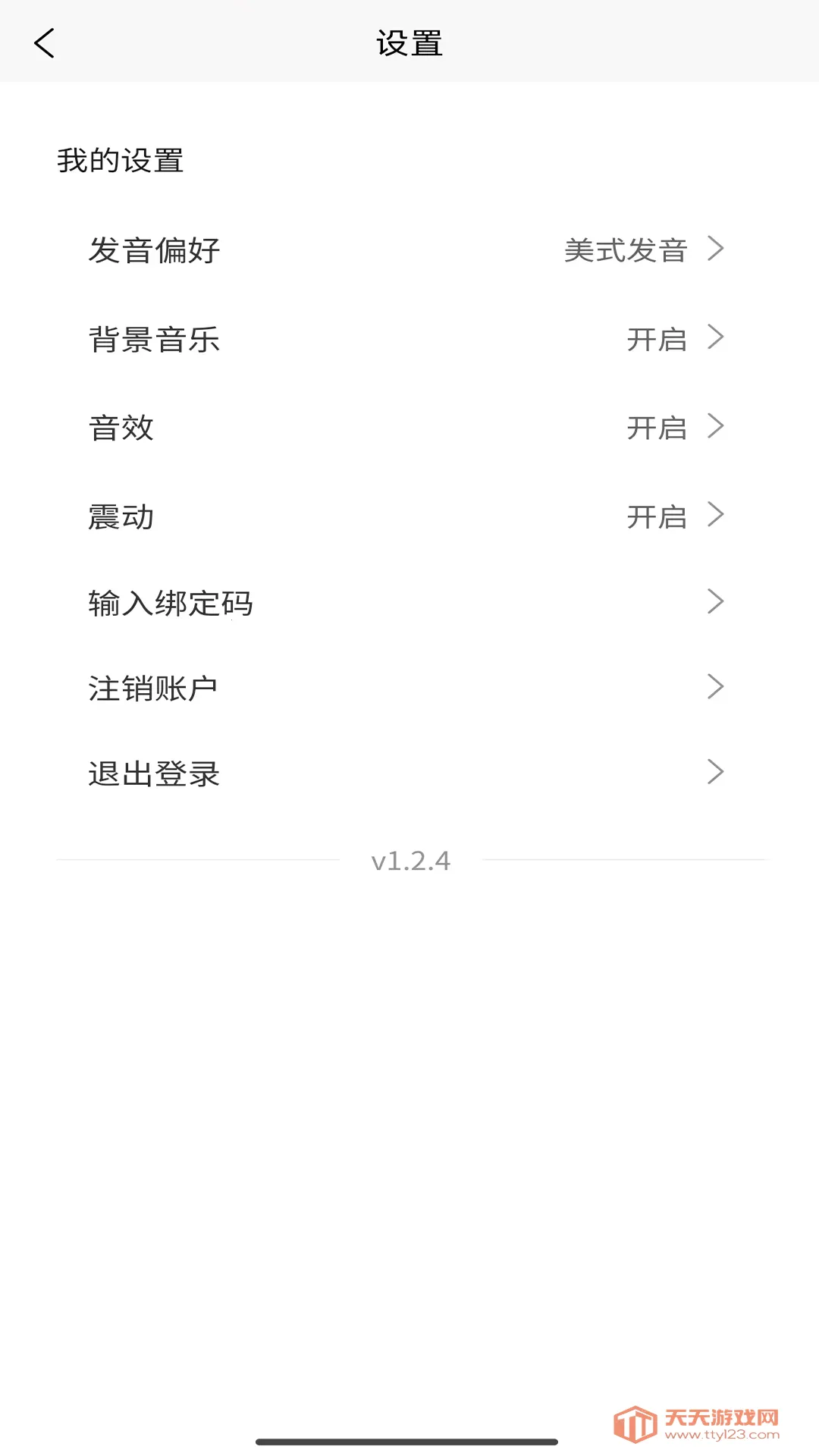The image size is (819, 1456).
Task: Click the chevron next to 注销账户
Action: point(714,686)
